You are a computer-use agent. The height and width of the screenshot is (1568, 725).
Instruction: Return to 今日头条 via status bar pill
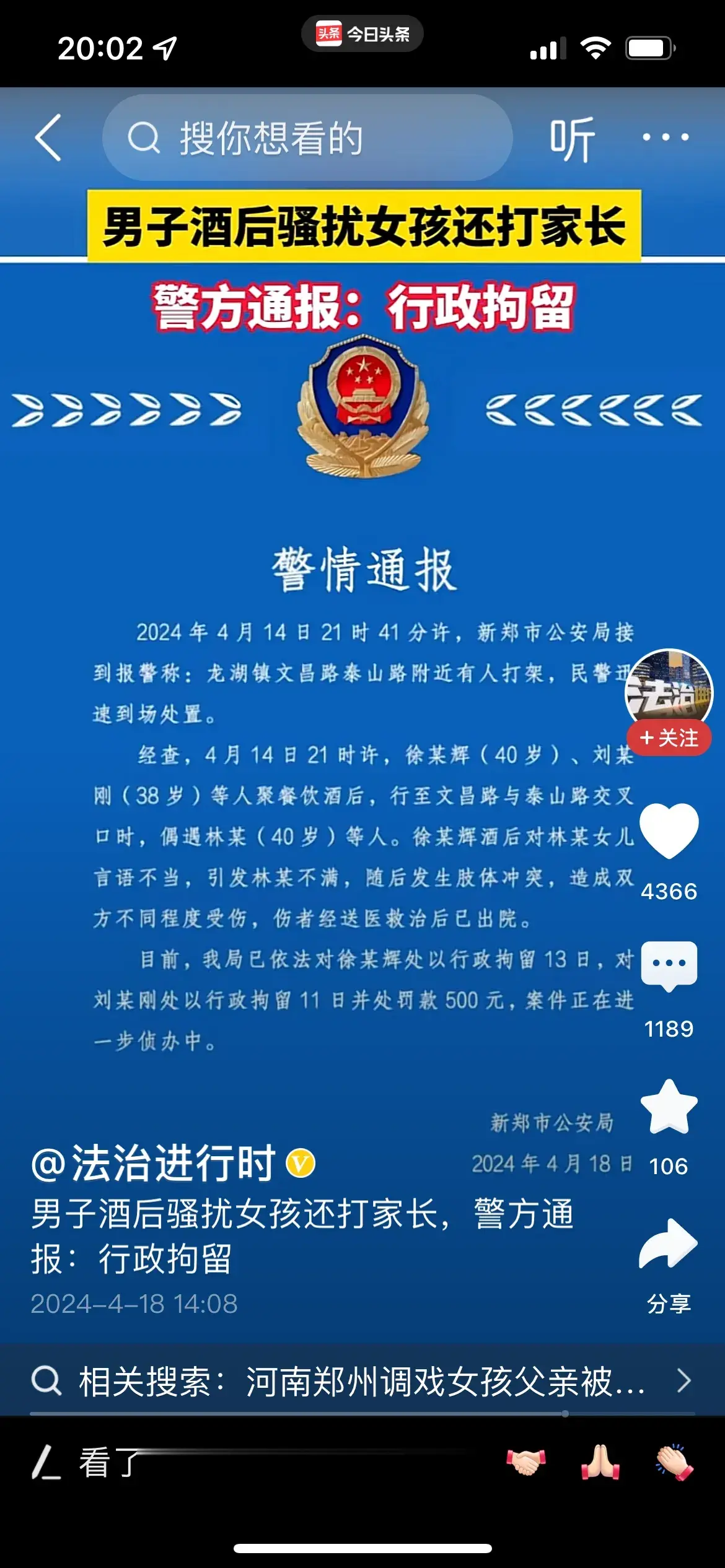(x=362, y=33)
